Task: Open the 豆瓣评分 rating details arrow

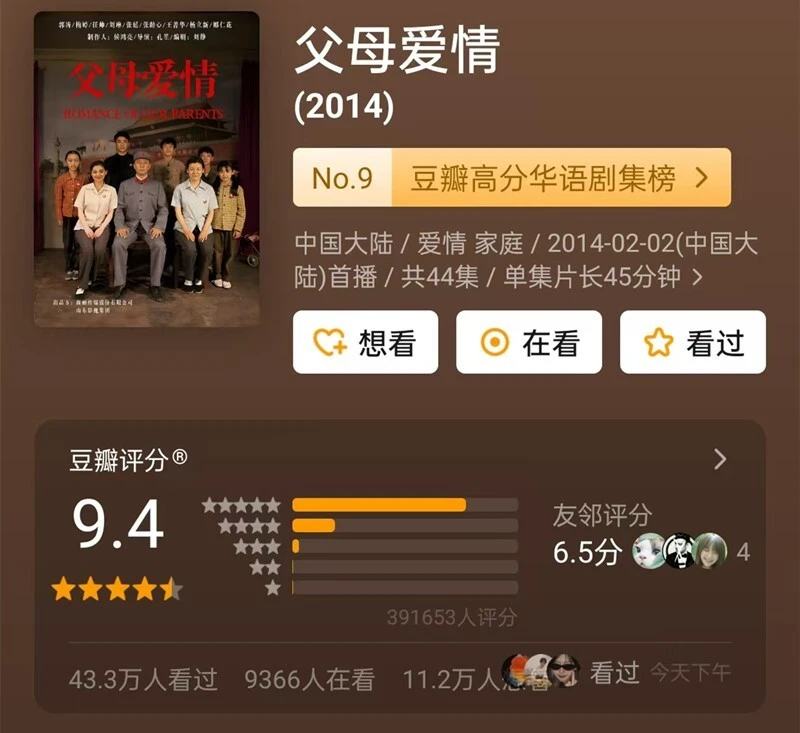Action: tap(720, 459)
